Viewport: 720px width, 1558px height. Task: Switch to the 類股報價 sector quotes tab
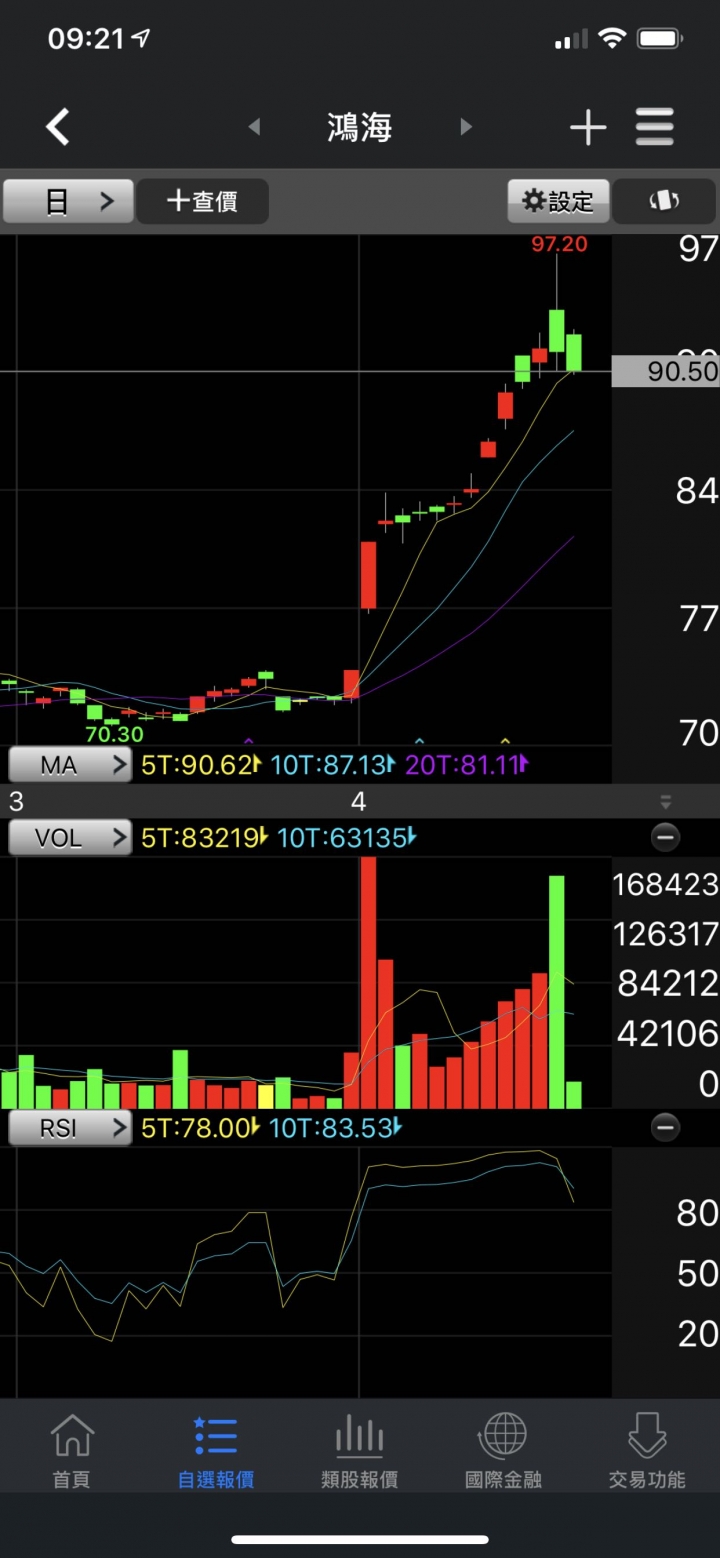(360, 1451)
